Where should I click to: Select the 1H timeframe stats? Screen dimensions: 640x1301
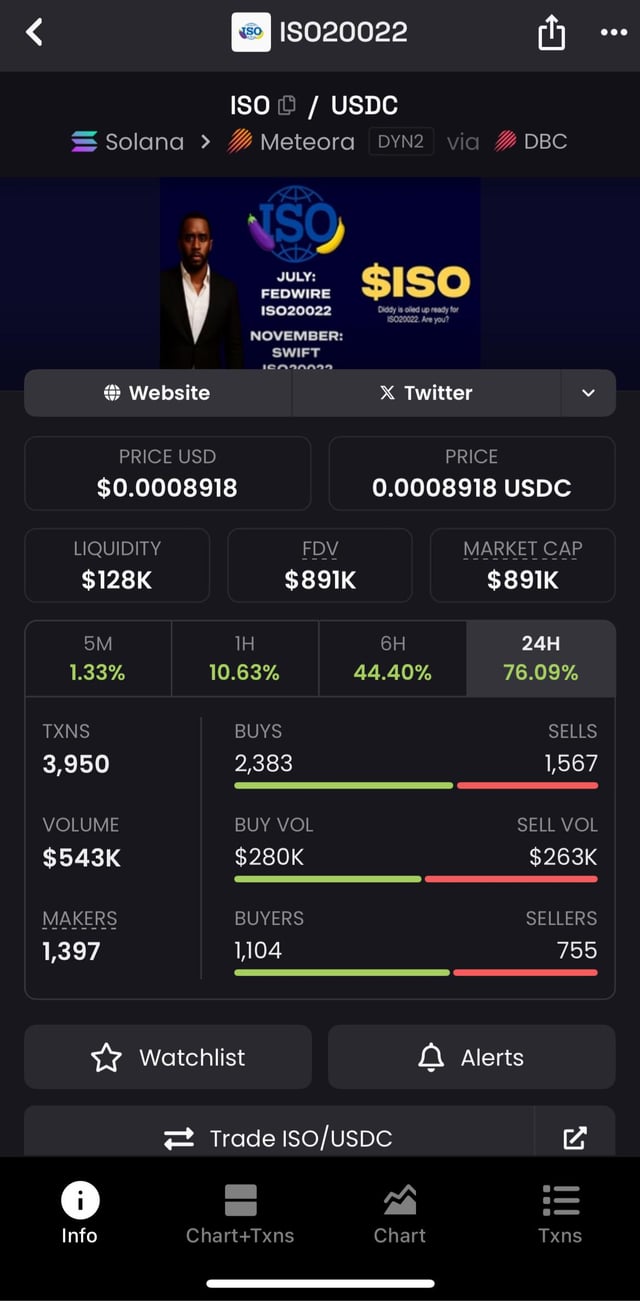(x=245, y=658)
